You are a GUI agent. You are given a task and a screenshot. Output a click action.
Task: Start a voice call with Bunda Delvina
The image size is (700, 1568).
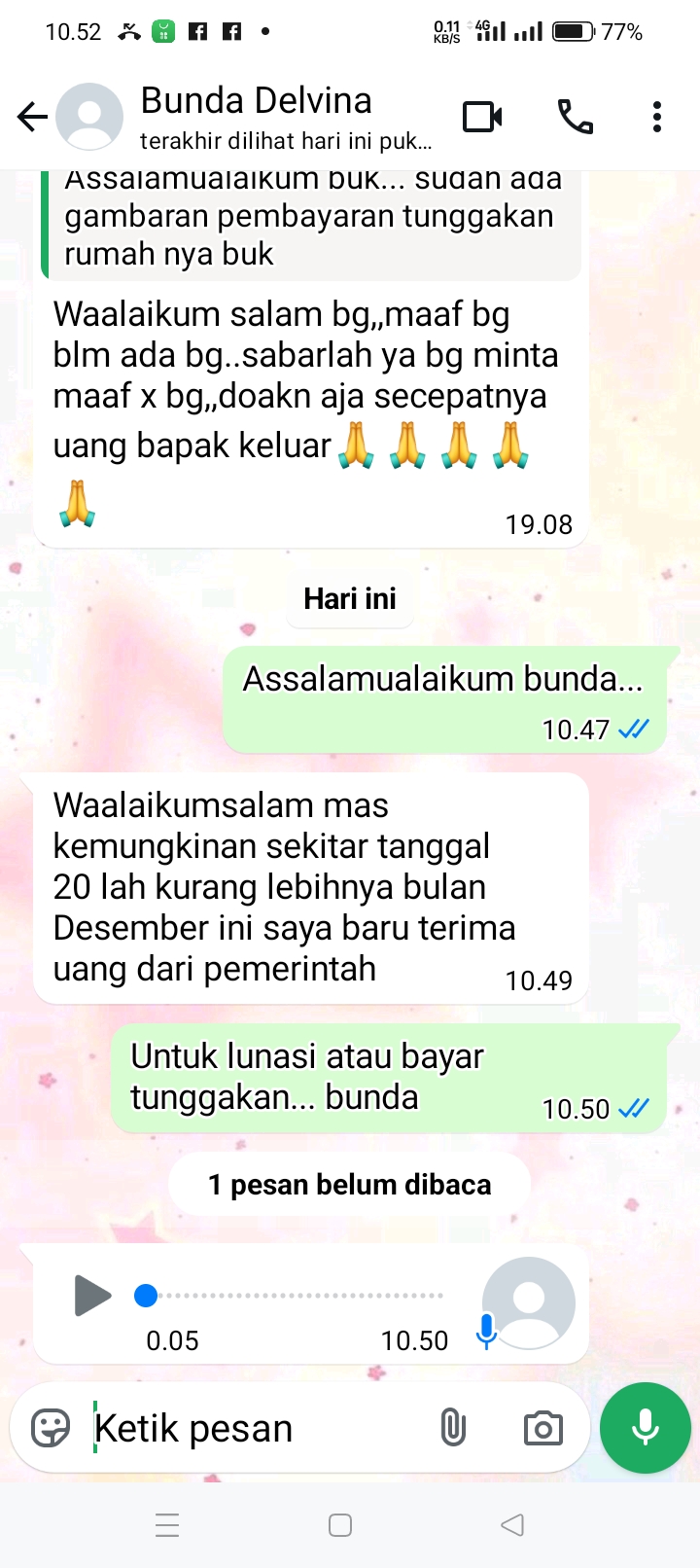[x=575, y=117]
